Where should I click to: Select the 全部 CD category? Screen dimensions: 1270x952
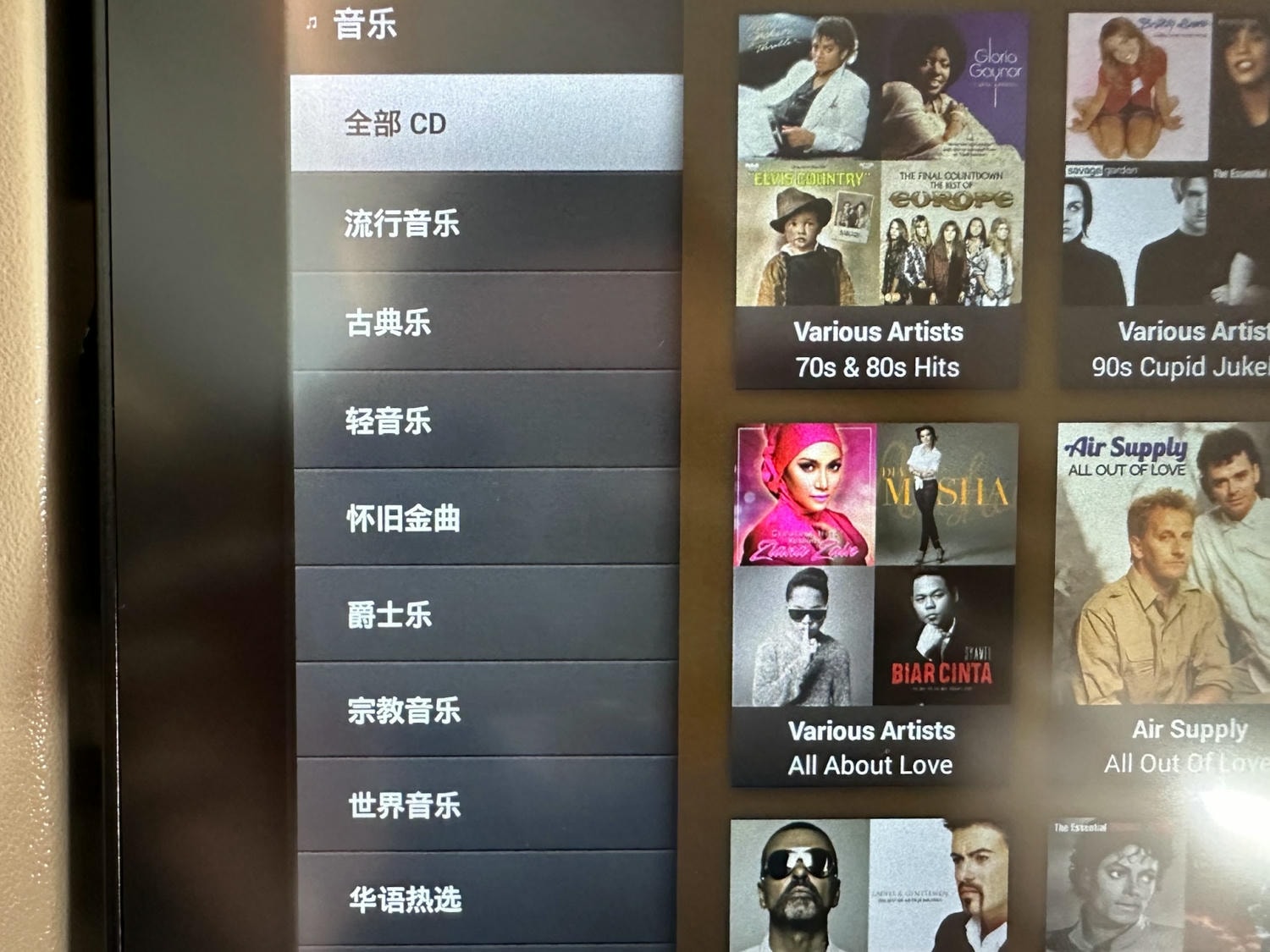point(485,124)
